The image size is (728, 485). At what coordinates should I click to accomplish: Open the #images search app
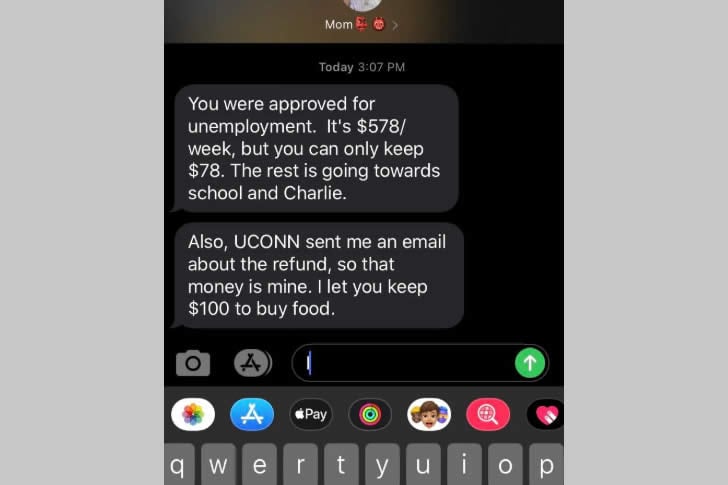coord(488,414)
